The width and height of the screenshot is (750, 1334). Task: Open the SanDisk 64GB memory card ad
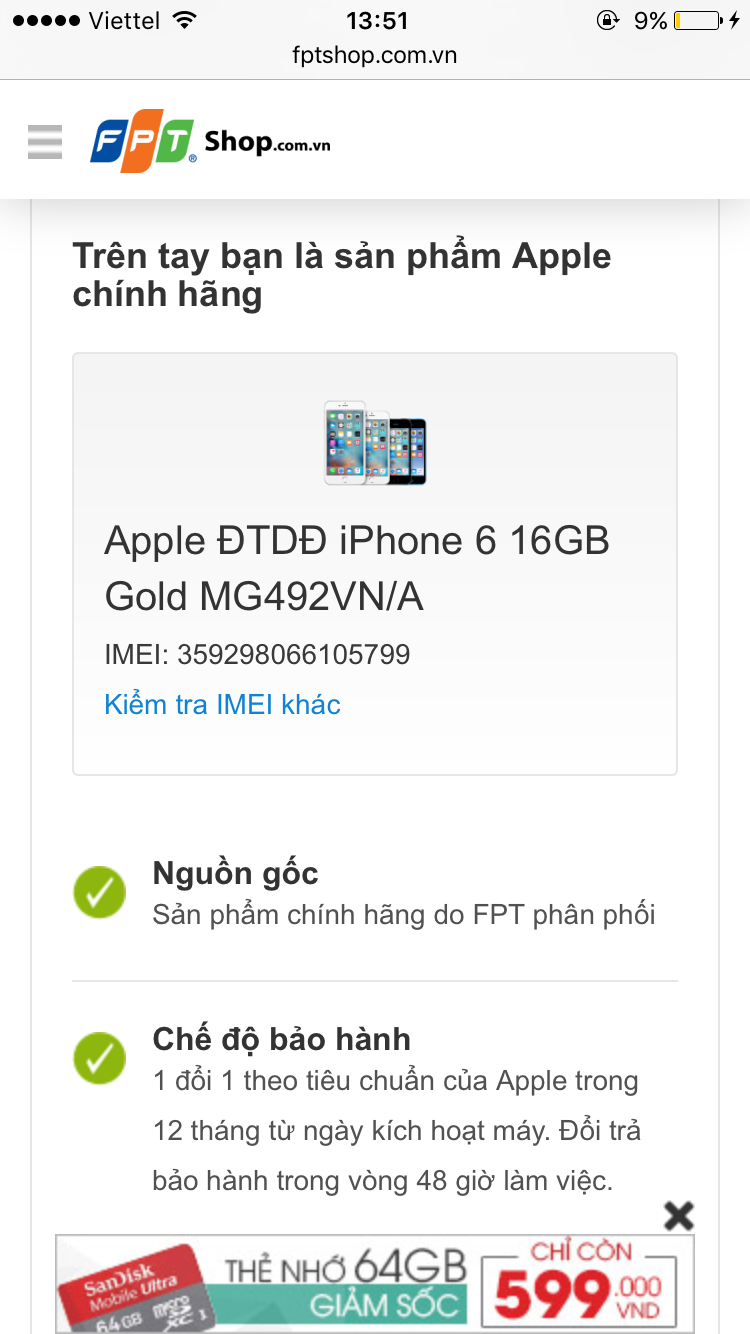click(375, 1284)
